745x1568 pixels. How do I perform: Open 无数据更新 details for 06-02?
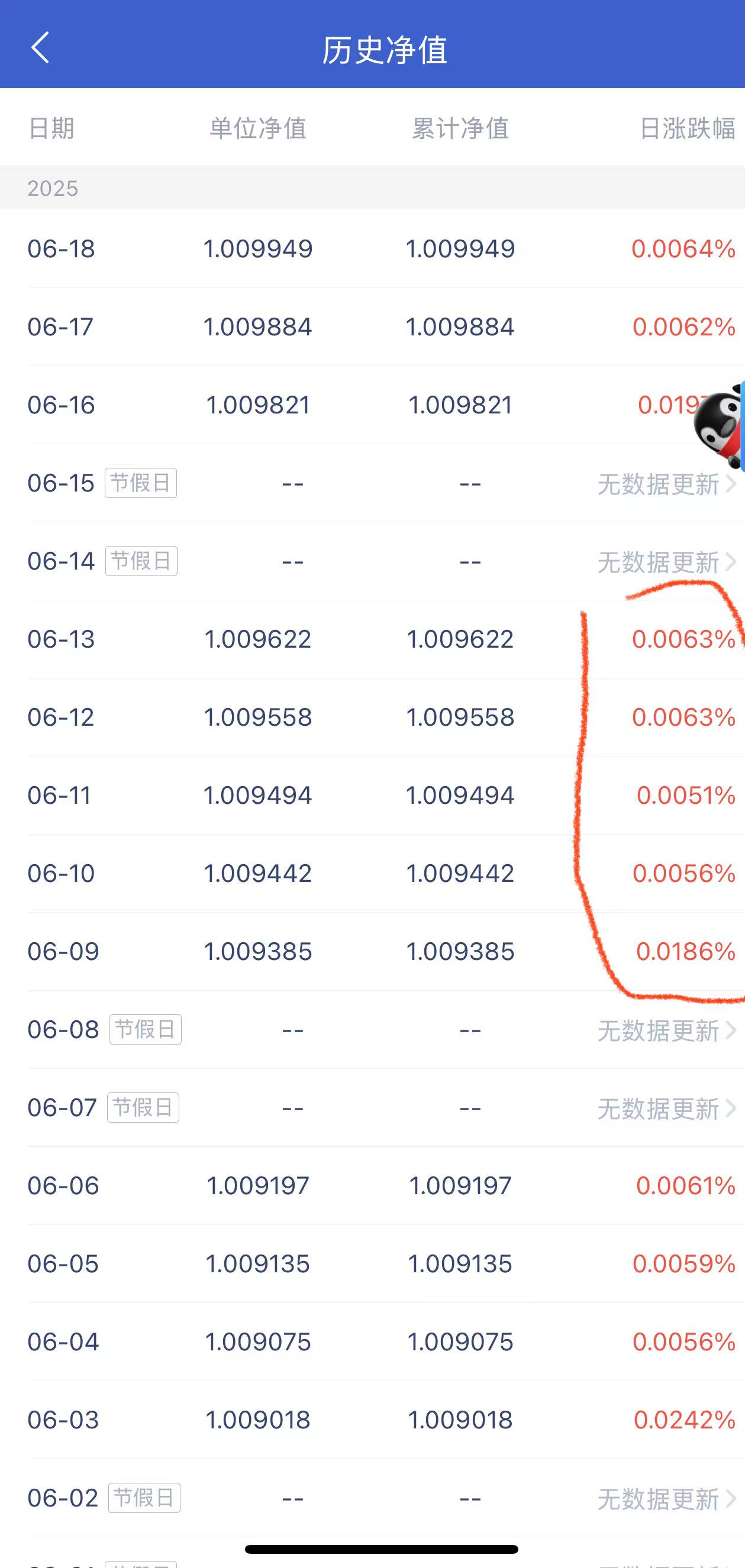click(666, 1499)
